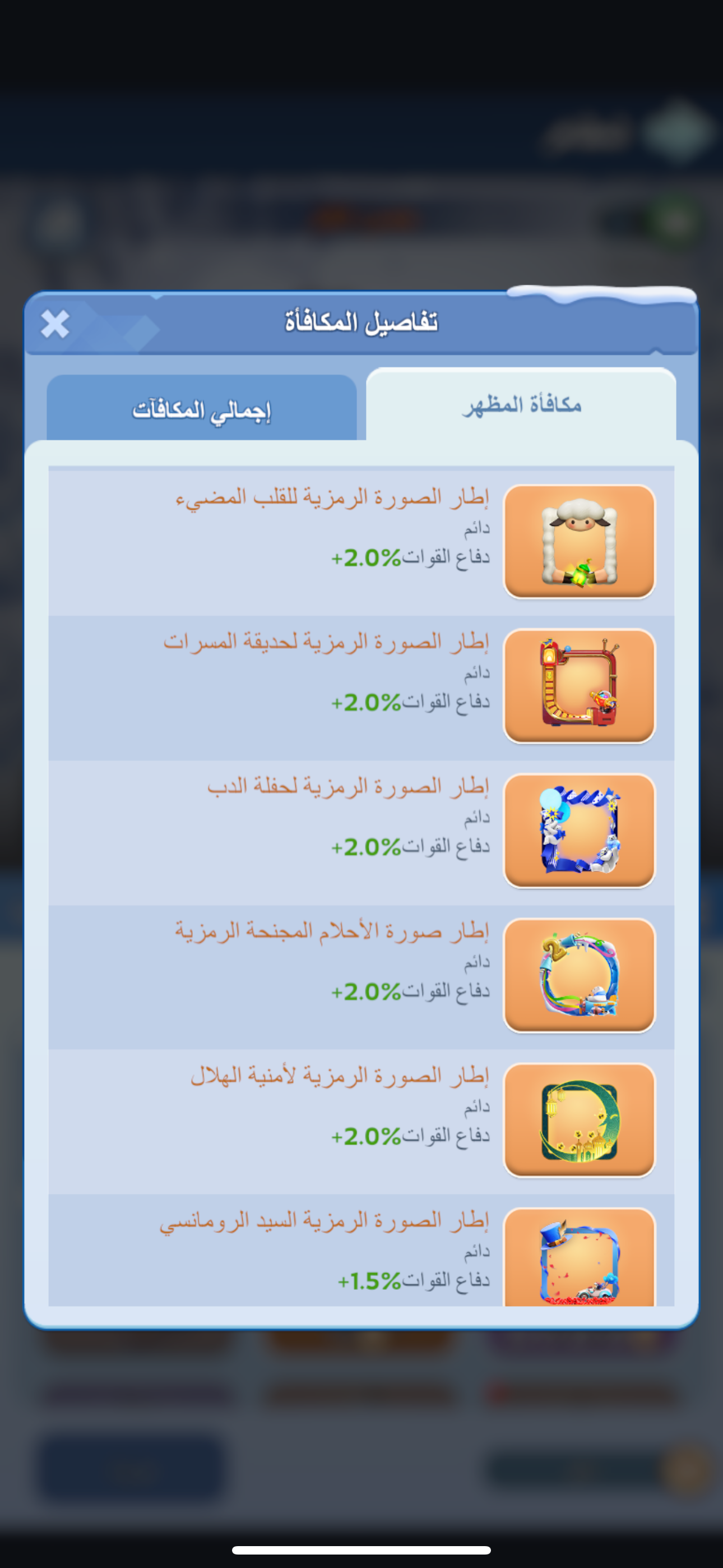Open the أمنية الهلال avatar frame icon
This screenshot has width=723, height=1568.
580,1120
